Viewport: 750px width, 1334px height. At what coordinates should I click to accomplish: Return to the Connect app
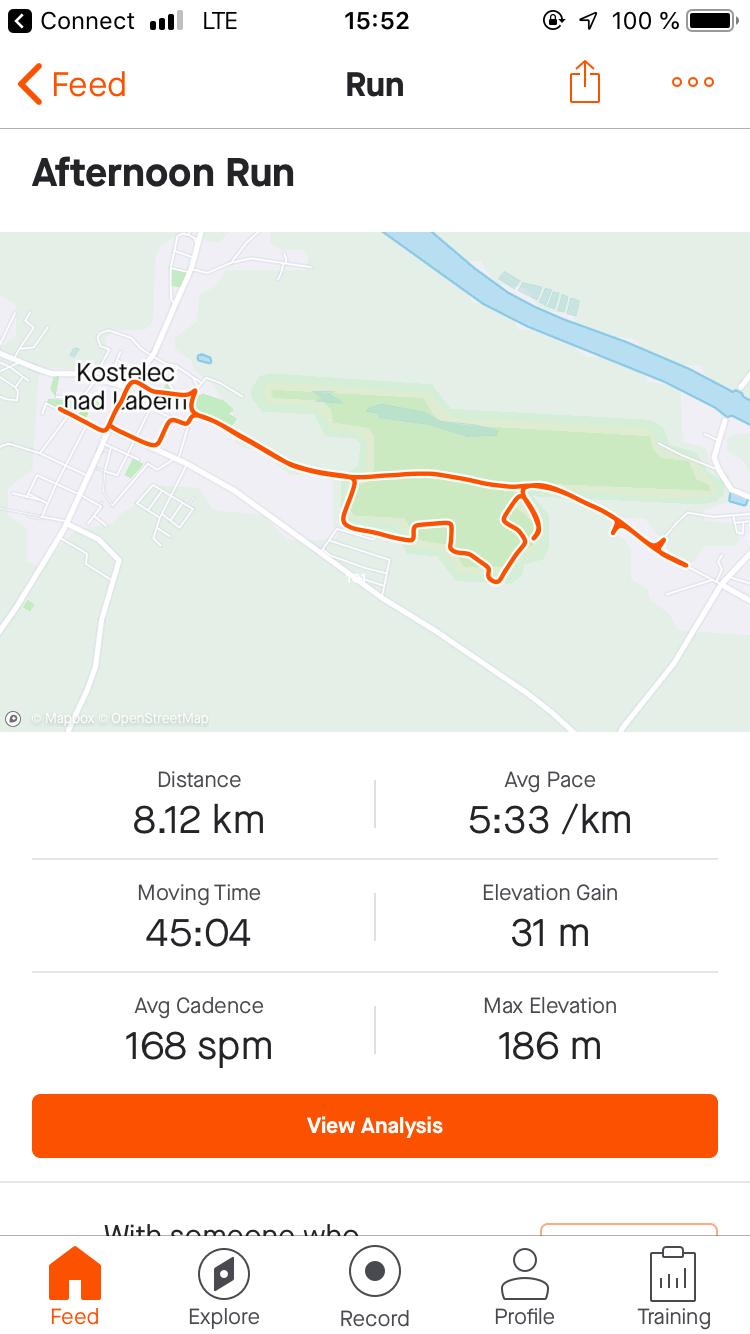pyautogui.click(x=73, y=21)
